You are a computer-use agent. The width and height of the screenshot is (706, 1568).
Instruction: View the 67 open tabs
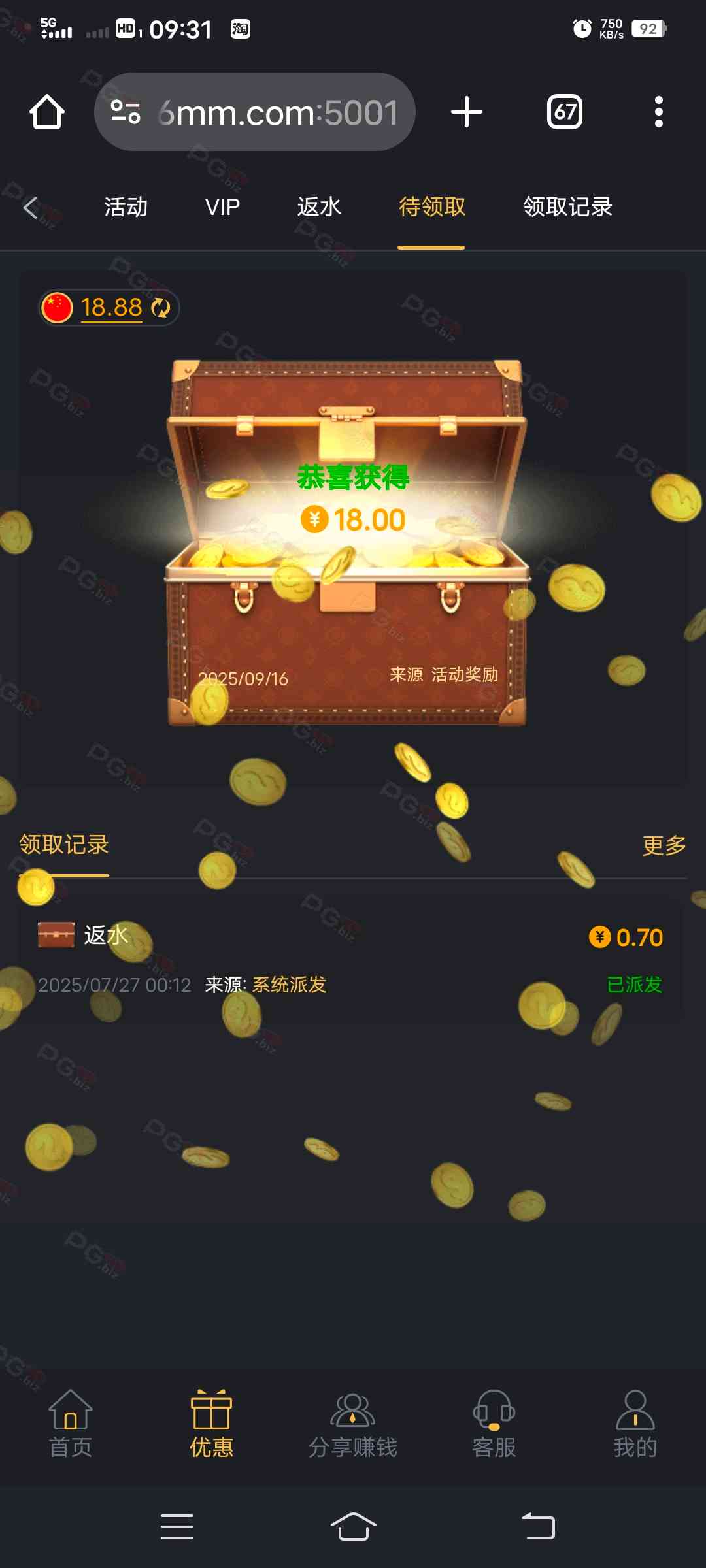click(x=565, y=112)
